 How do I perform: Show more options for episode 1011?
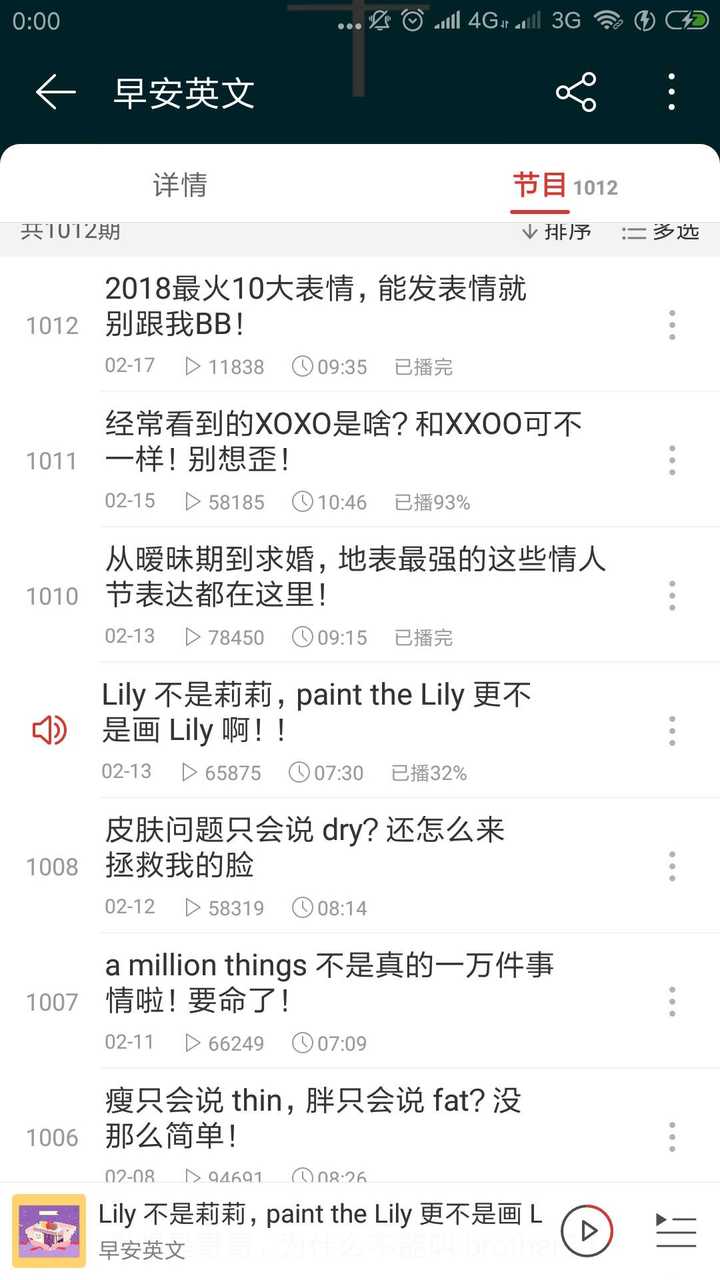click(671, 460)
